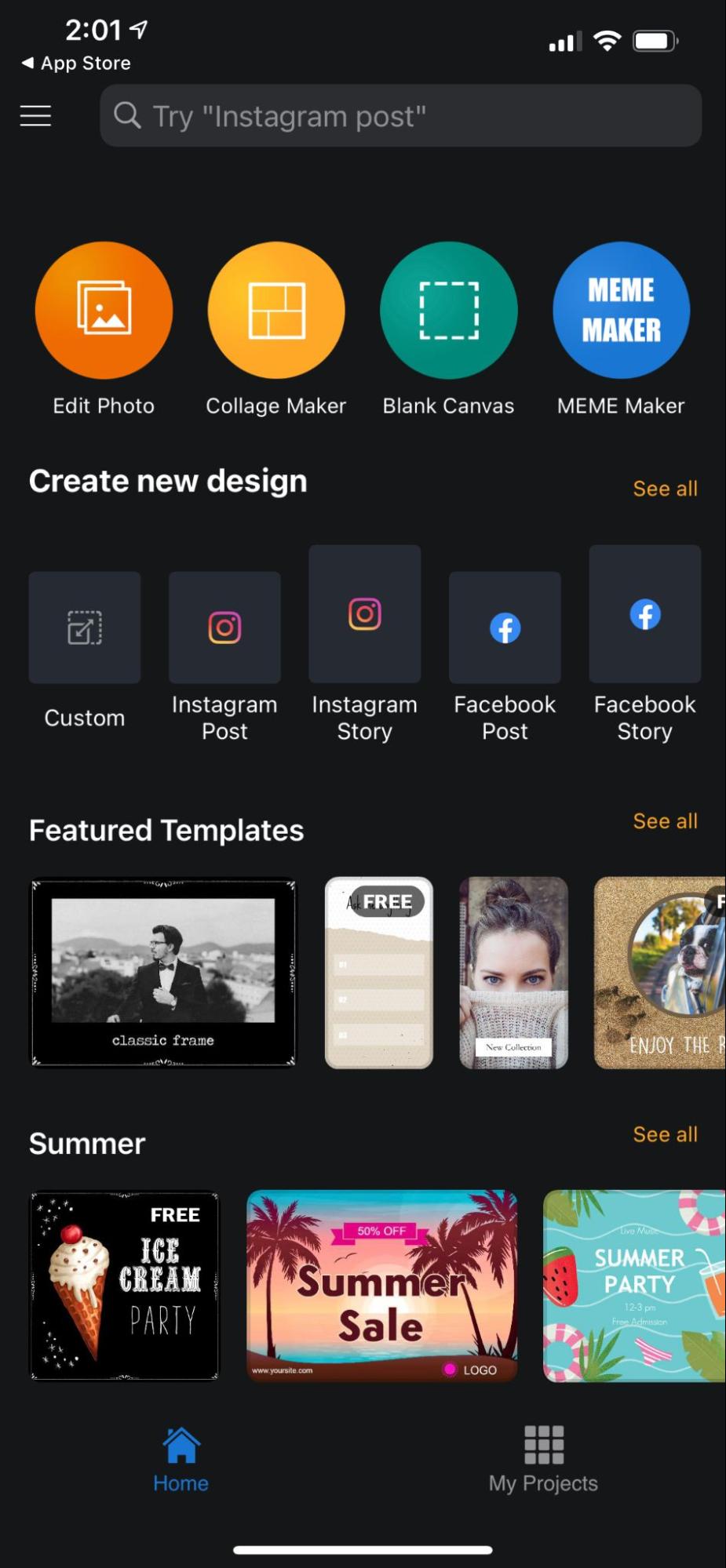
Task: Select Instagram Story design
Action: click(365, 614)
